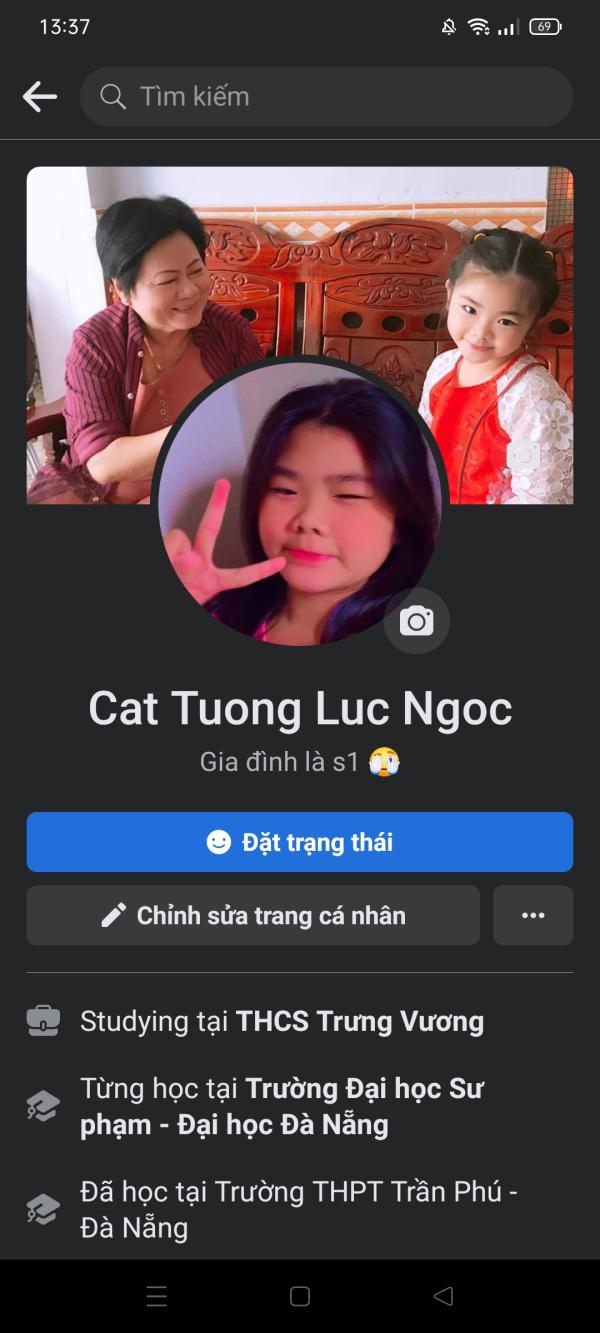The image size is (600, 1333).
Task: Tap the Đặt trạng thái button
Action: tap(300, 842)
